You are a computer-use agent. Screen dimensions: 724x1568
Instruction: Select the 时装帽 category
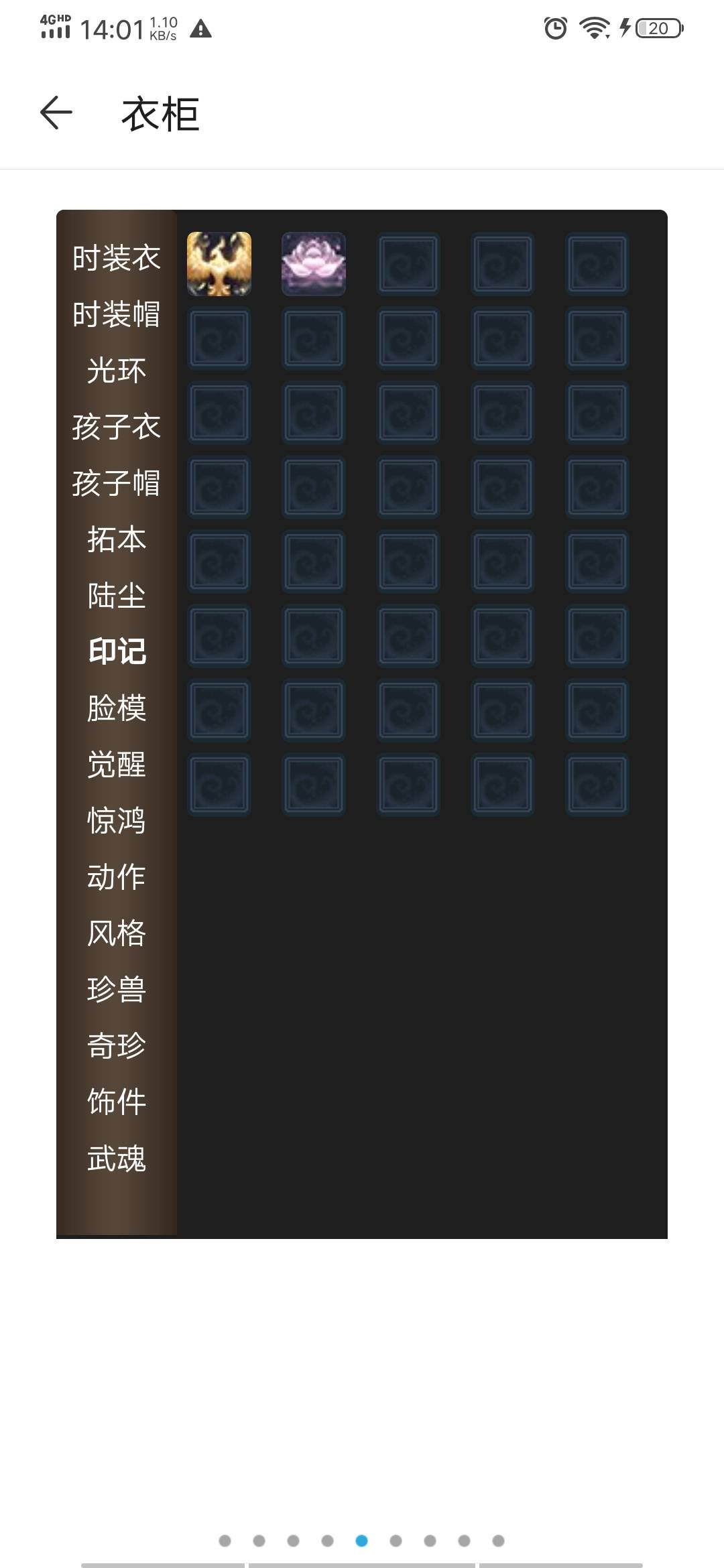[x=117, y=314]
